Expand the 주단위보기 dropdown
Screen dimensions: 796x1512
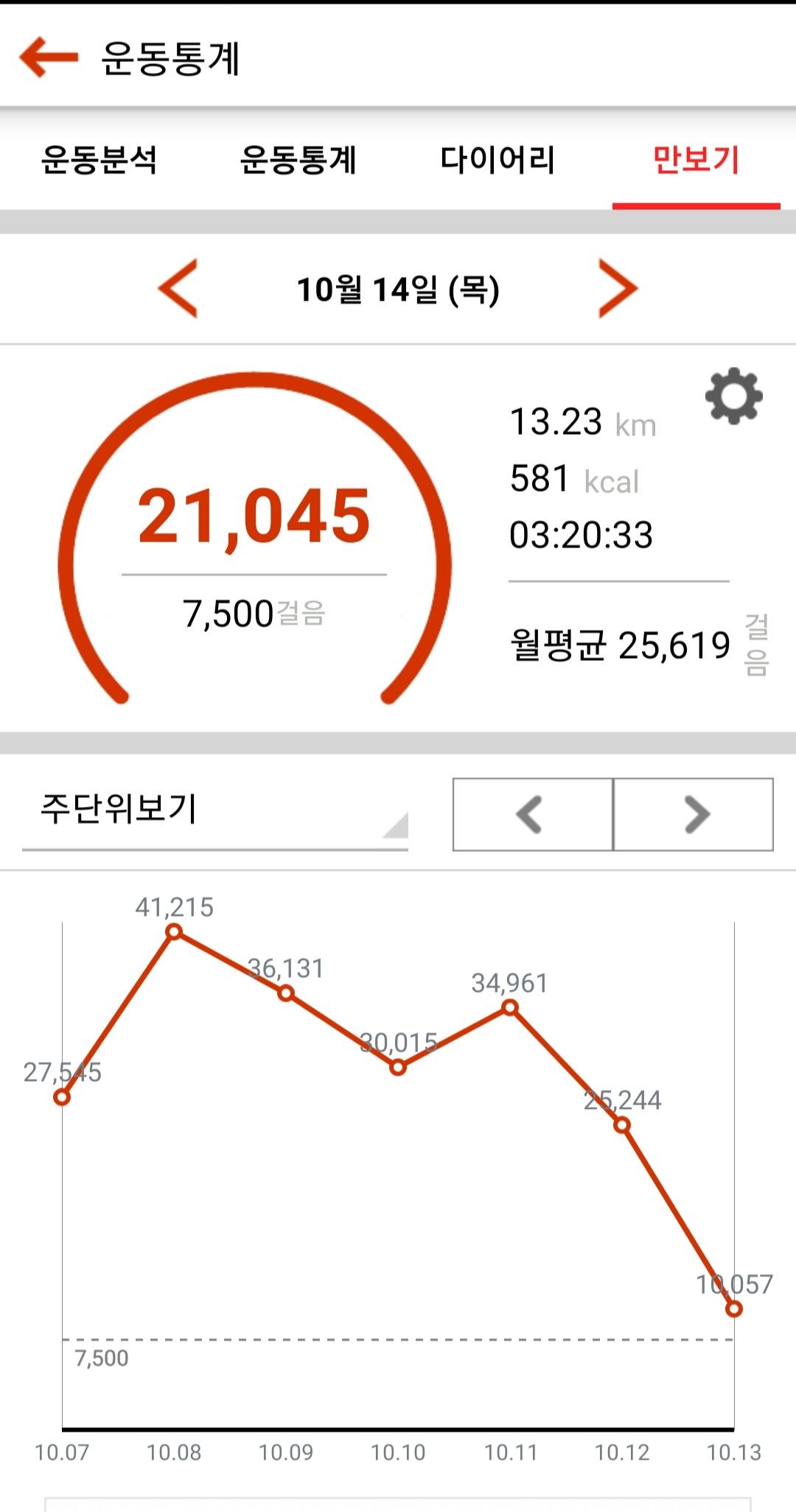215,812
